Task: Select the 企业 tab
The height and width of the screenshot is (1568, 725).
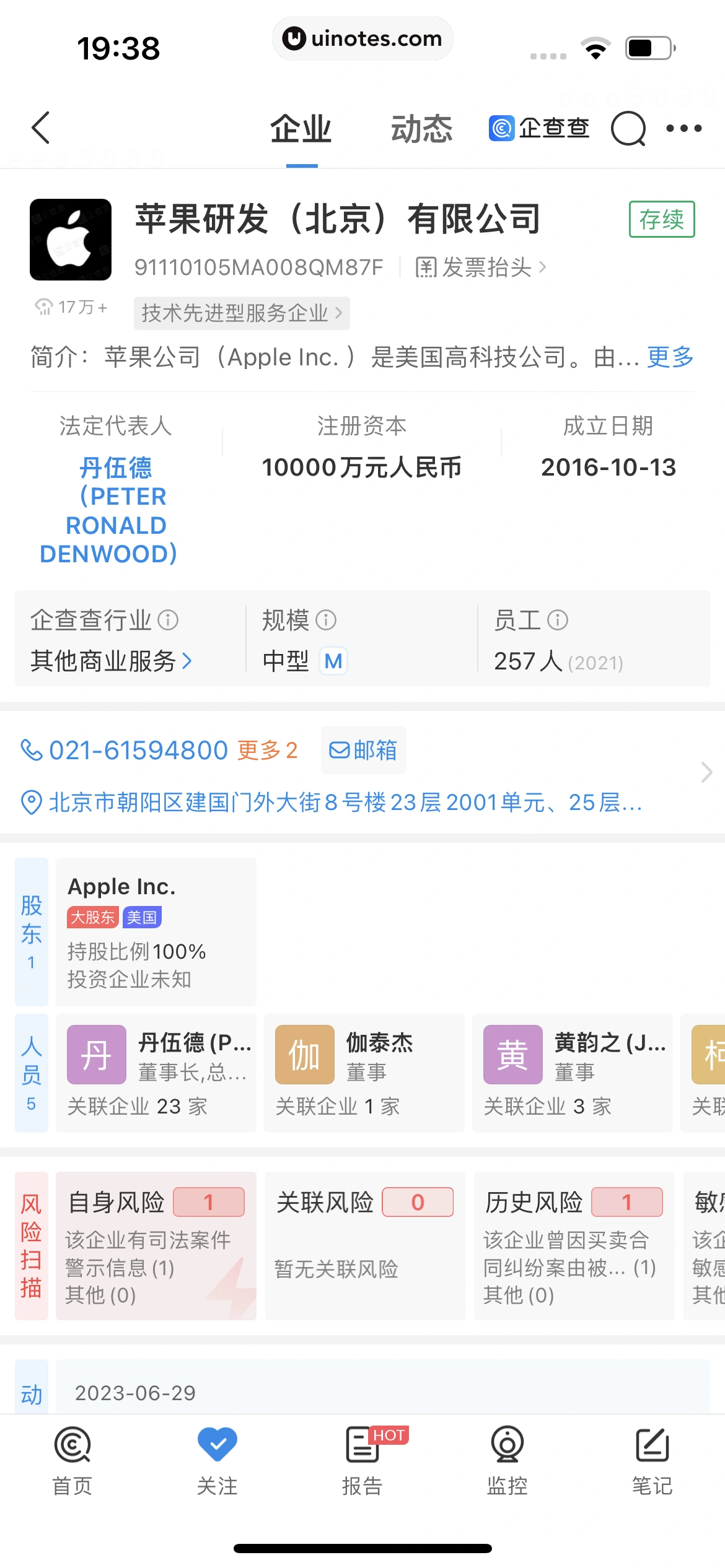Action: (302, 129)
